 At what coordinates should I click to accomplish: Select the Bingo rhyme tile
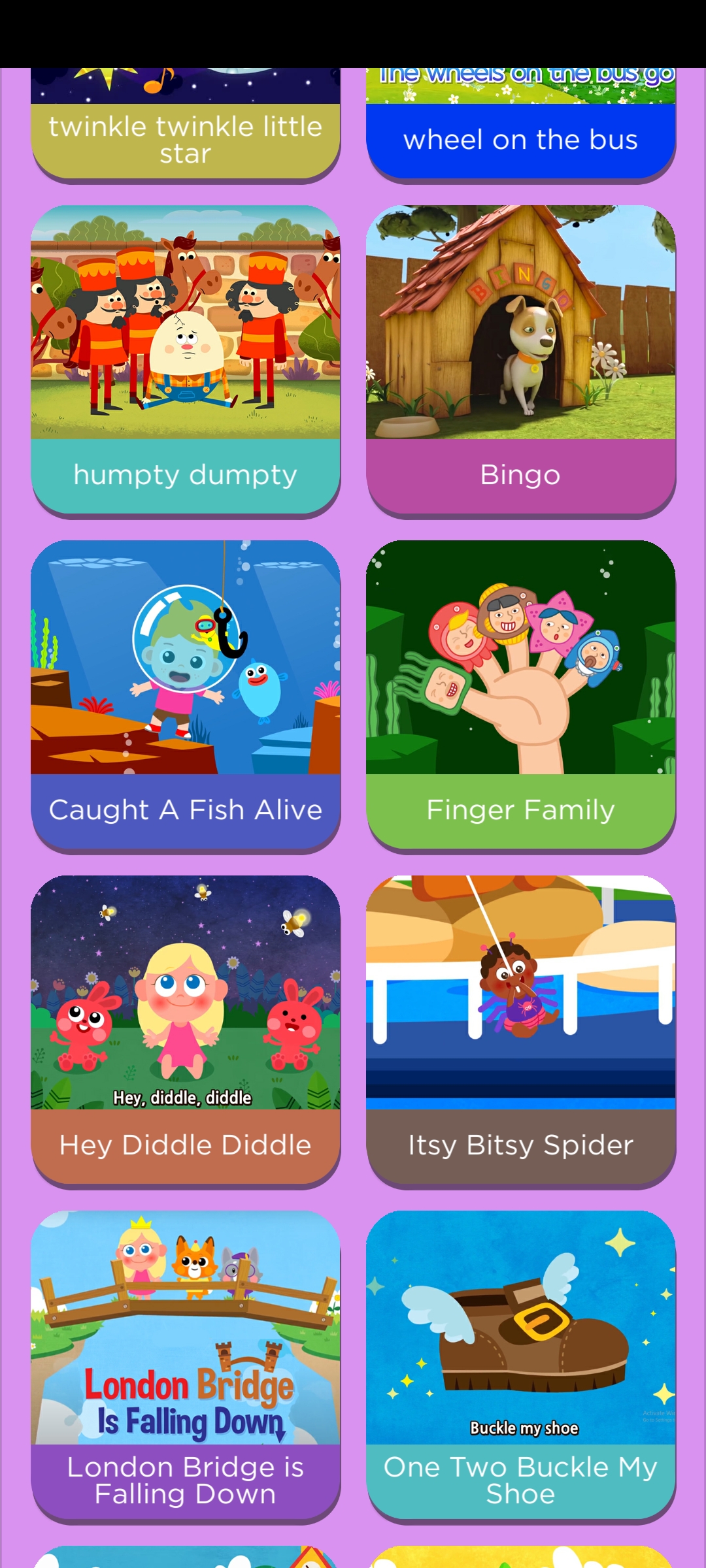521,360
